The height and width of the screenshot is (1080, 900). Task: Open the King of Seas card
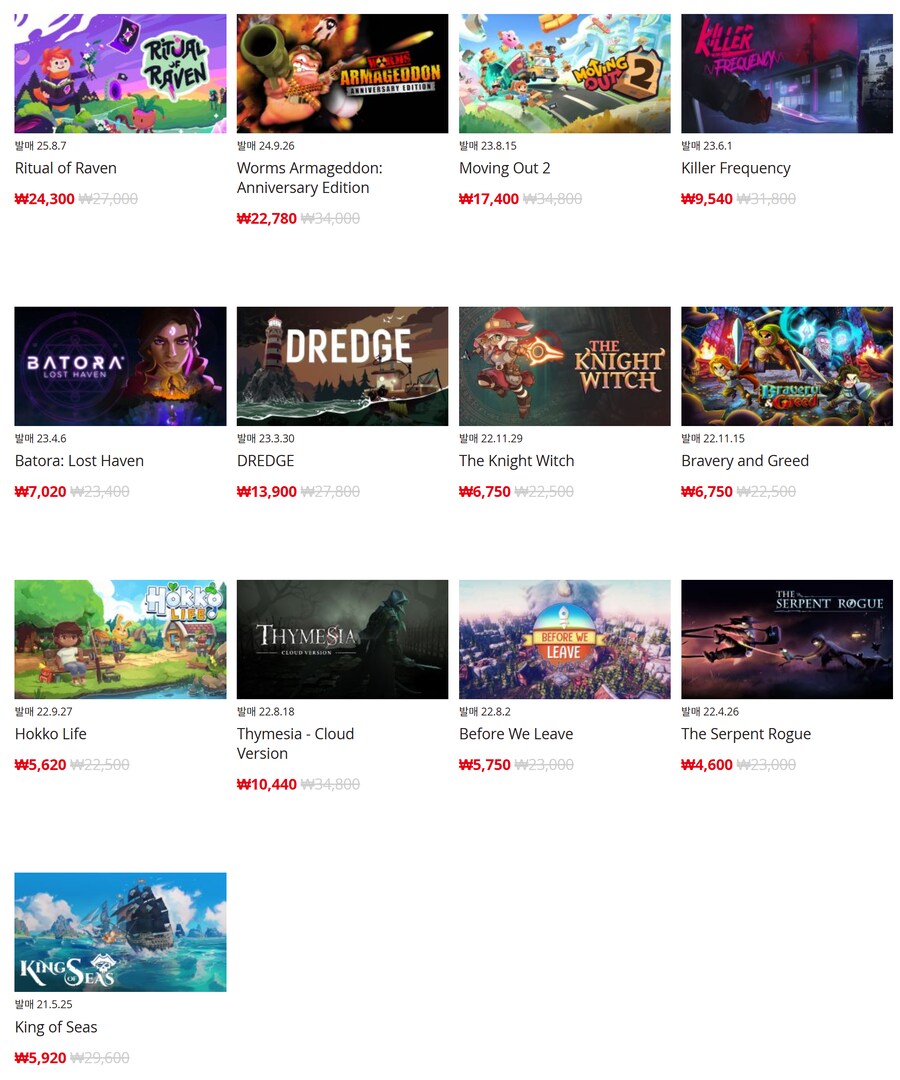(x=120, y=932)
